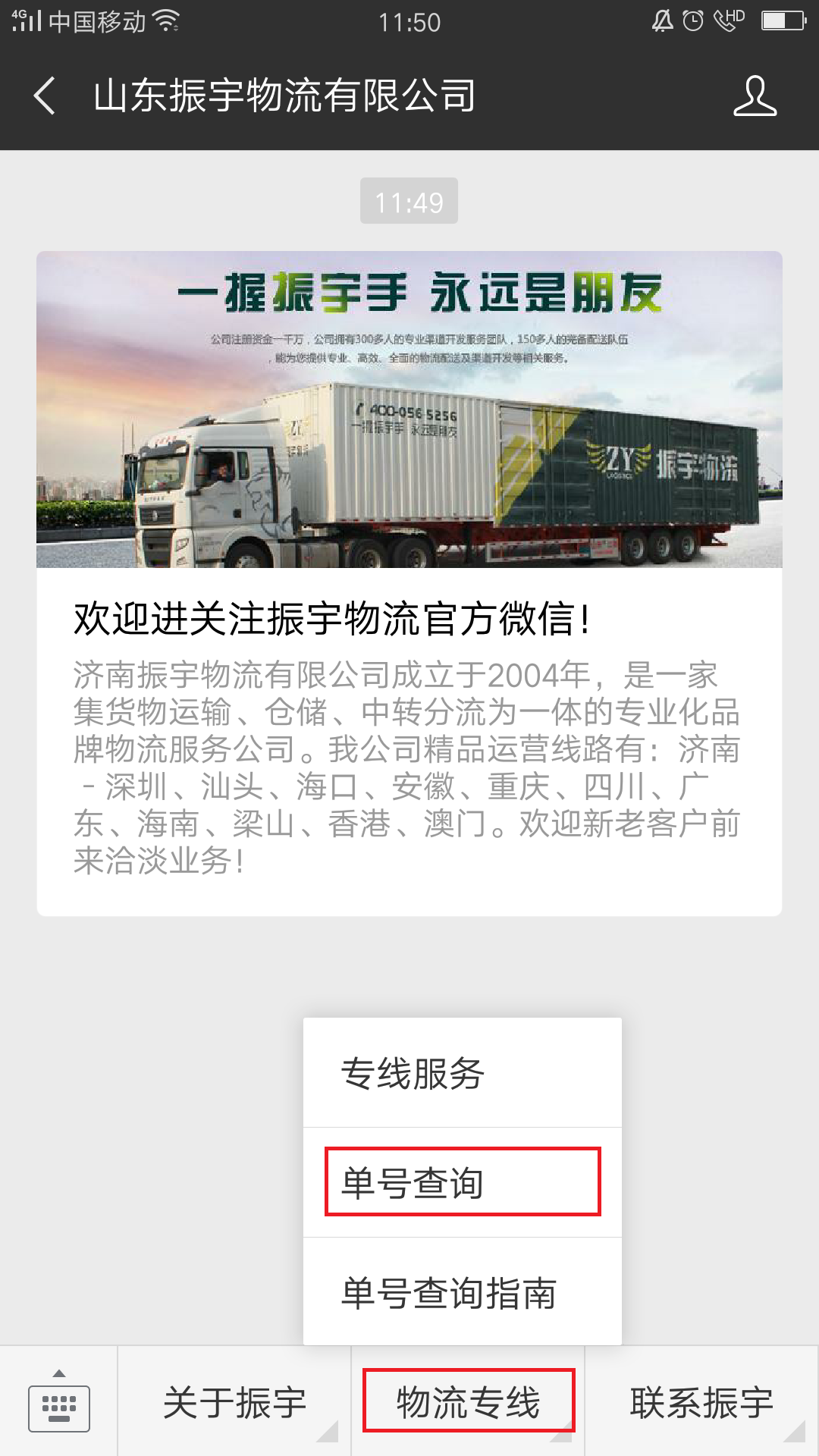Viewport: 819px width, 1456px height.
Task: Open 单号查询指南 menu item
Action: pyautogui.click(x=462, y=1292)
